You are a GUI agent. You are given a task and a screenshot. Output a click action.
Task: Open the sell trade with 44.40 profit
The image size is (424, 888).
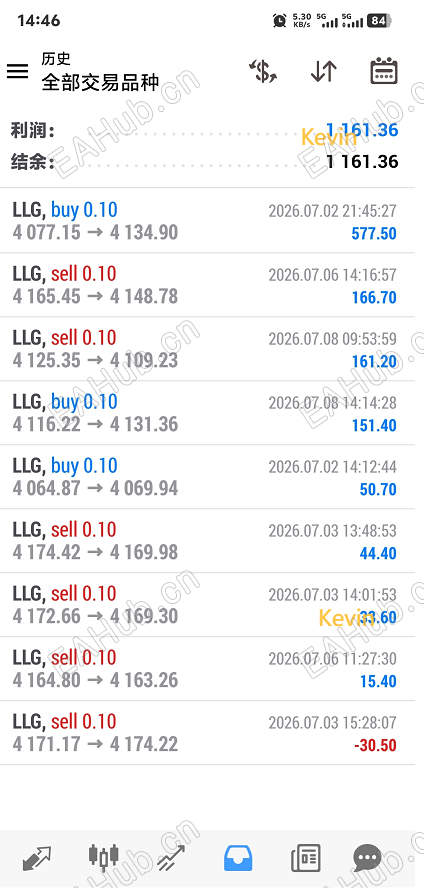coord(207,541)
